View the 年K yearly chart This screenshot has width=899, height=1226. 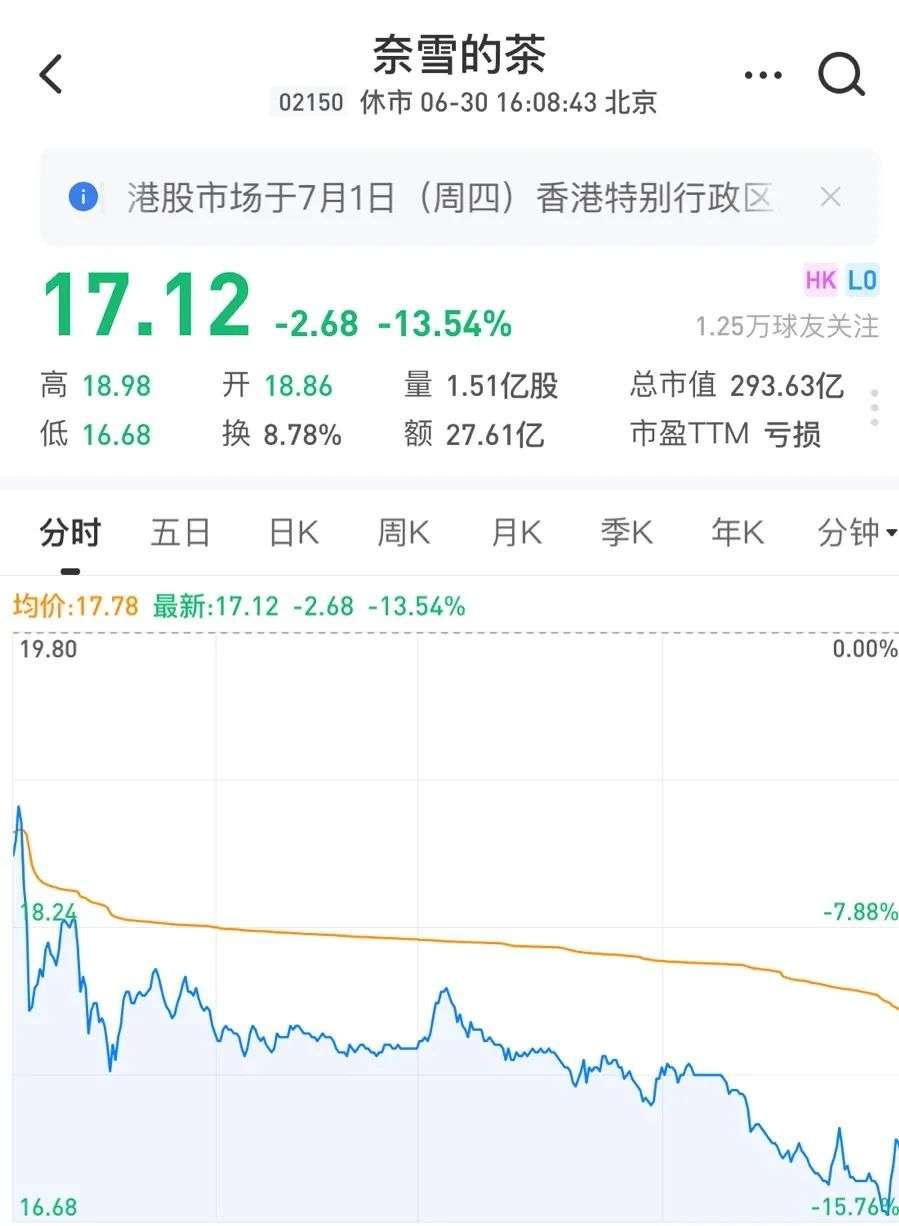(738, 533)
